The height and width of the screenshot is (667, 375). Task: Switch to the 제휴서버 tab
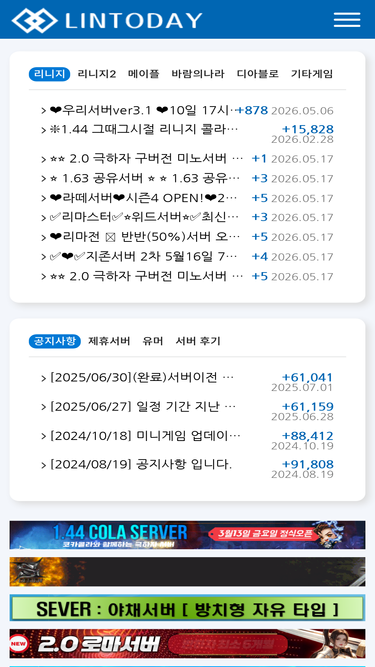[109, 341]
